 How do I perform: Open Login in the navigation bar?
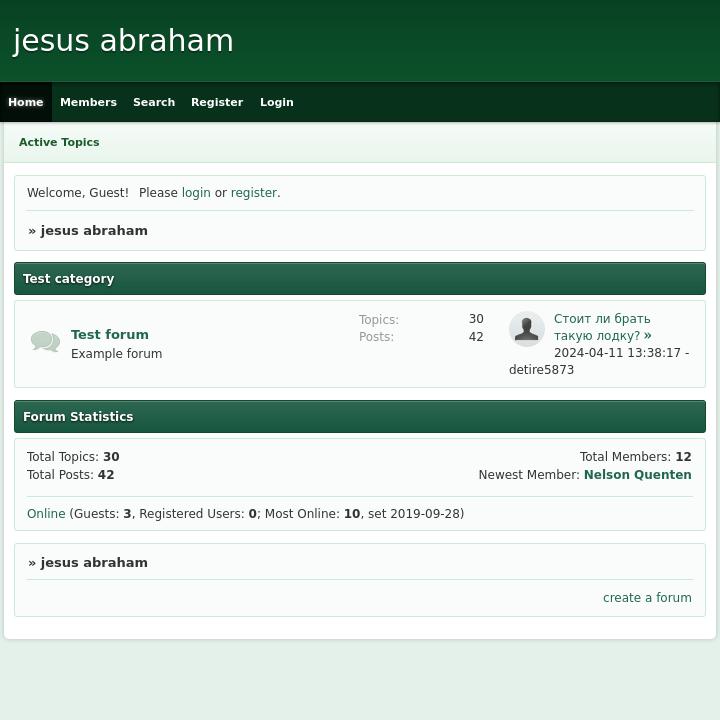(277, 102)
